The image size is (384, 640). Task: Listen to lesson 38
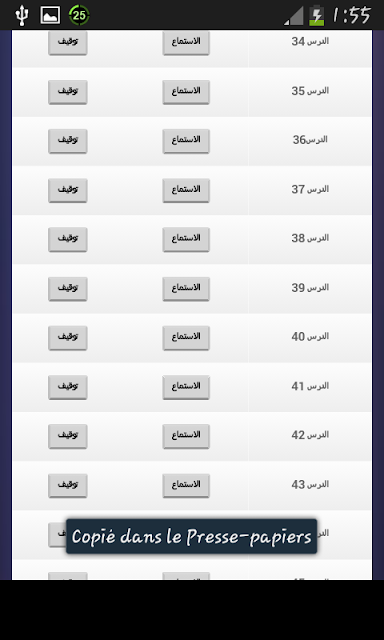[186, 239]
